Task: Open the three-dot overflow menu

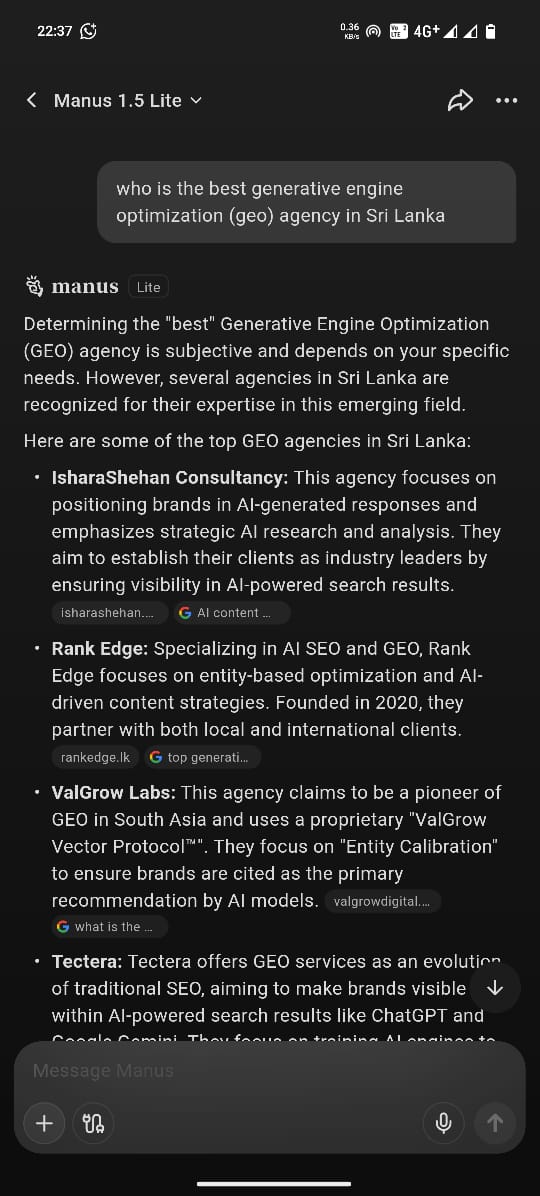Action: [x=506, y=101]
